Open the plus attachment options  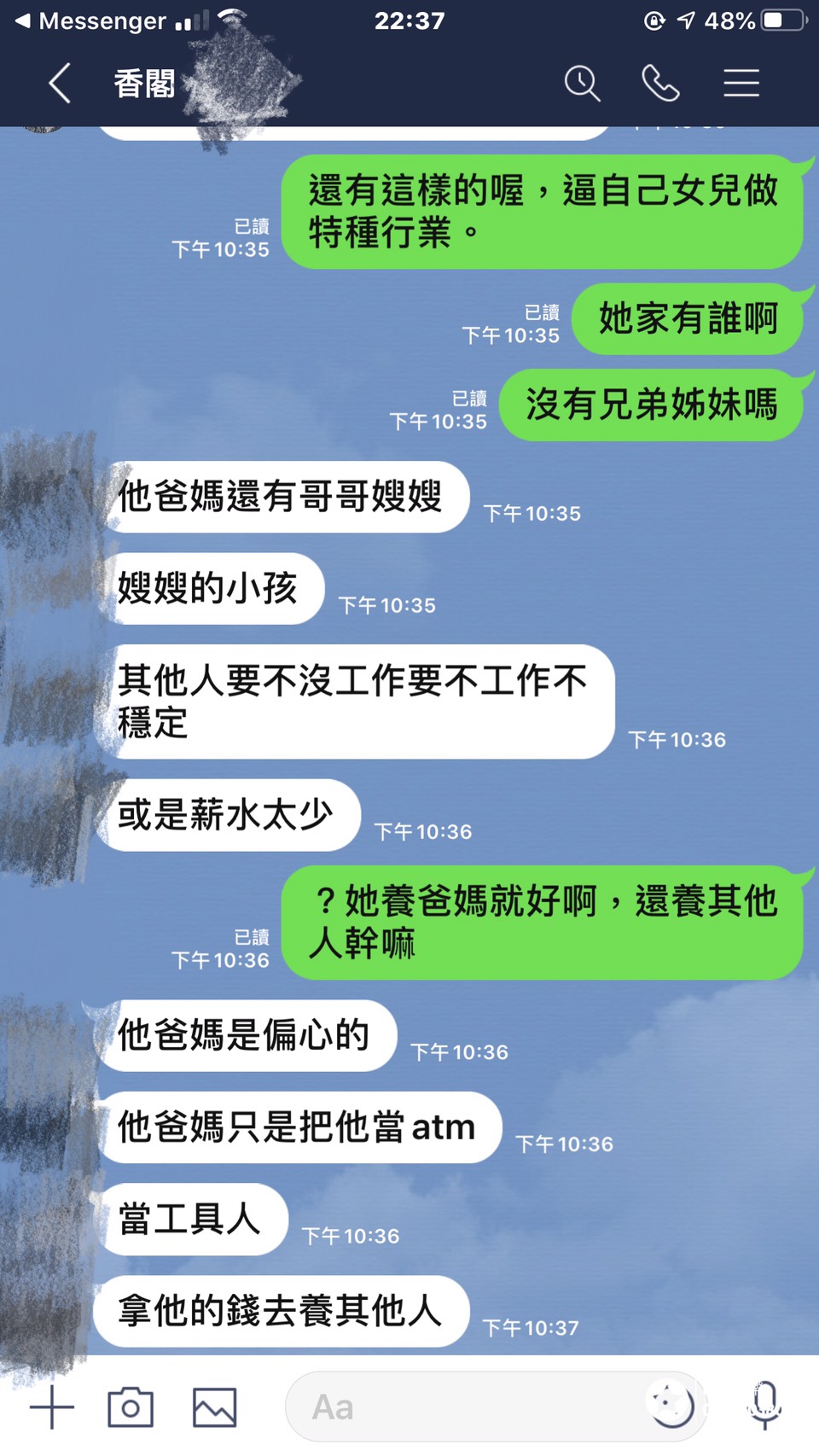[51, 1406]
